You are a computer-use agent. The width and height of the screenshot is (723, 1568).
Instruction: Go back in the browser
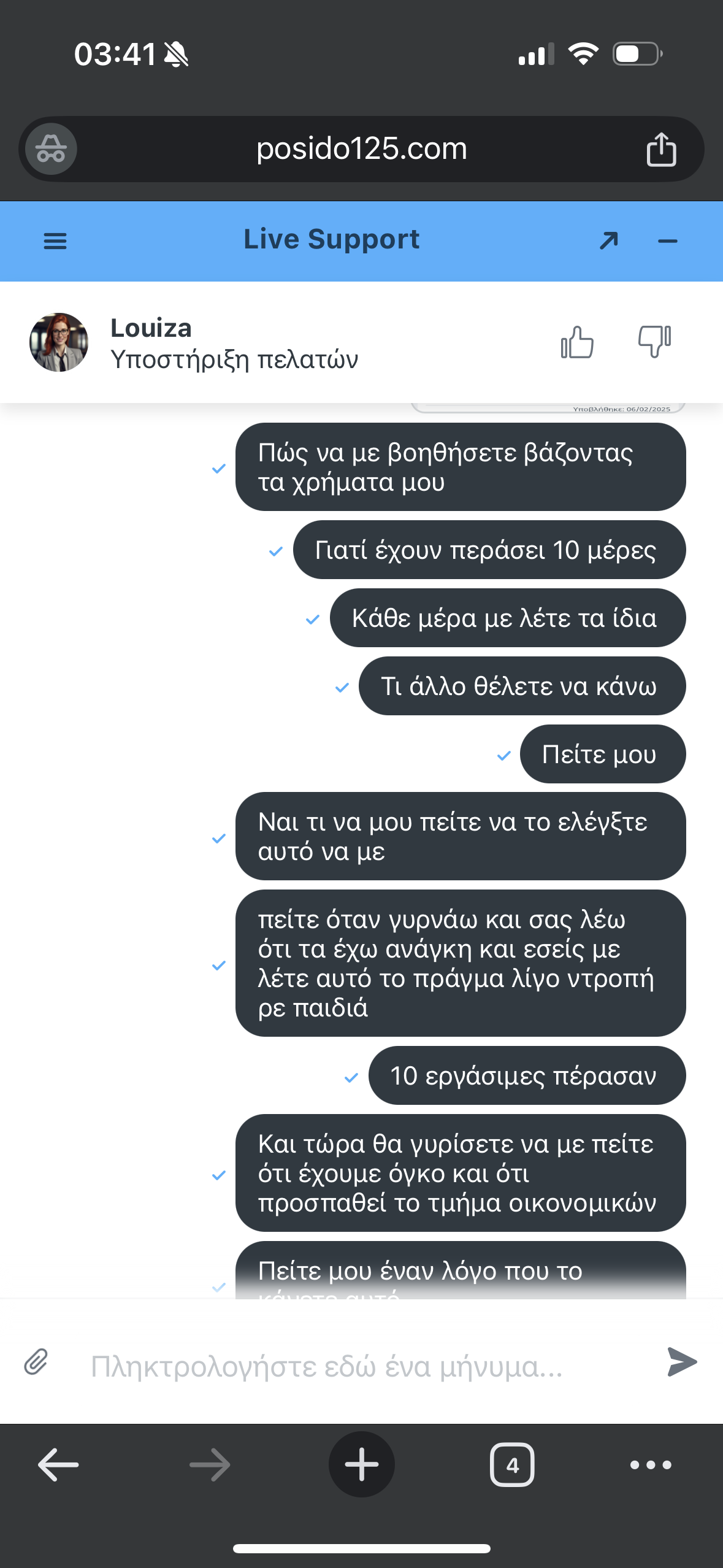(x=58, y=1465)
